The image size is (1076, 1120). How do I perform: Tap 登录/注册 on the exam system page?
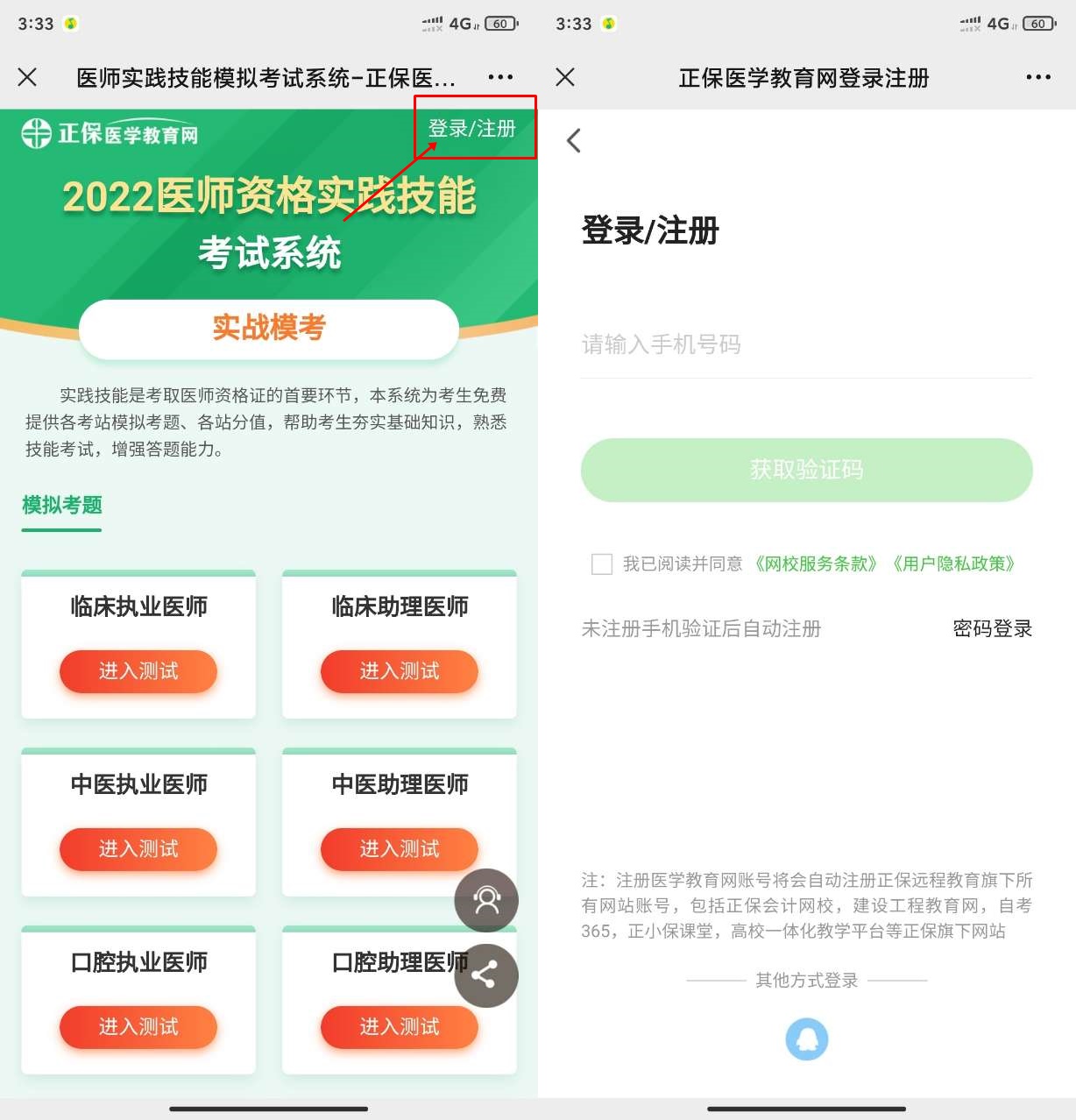(x=471, y=129)
